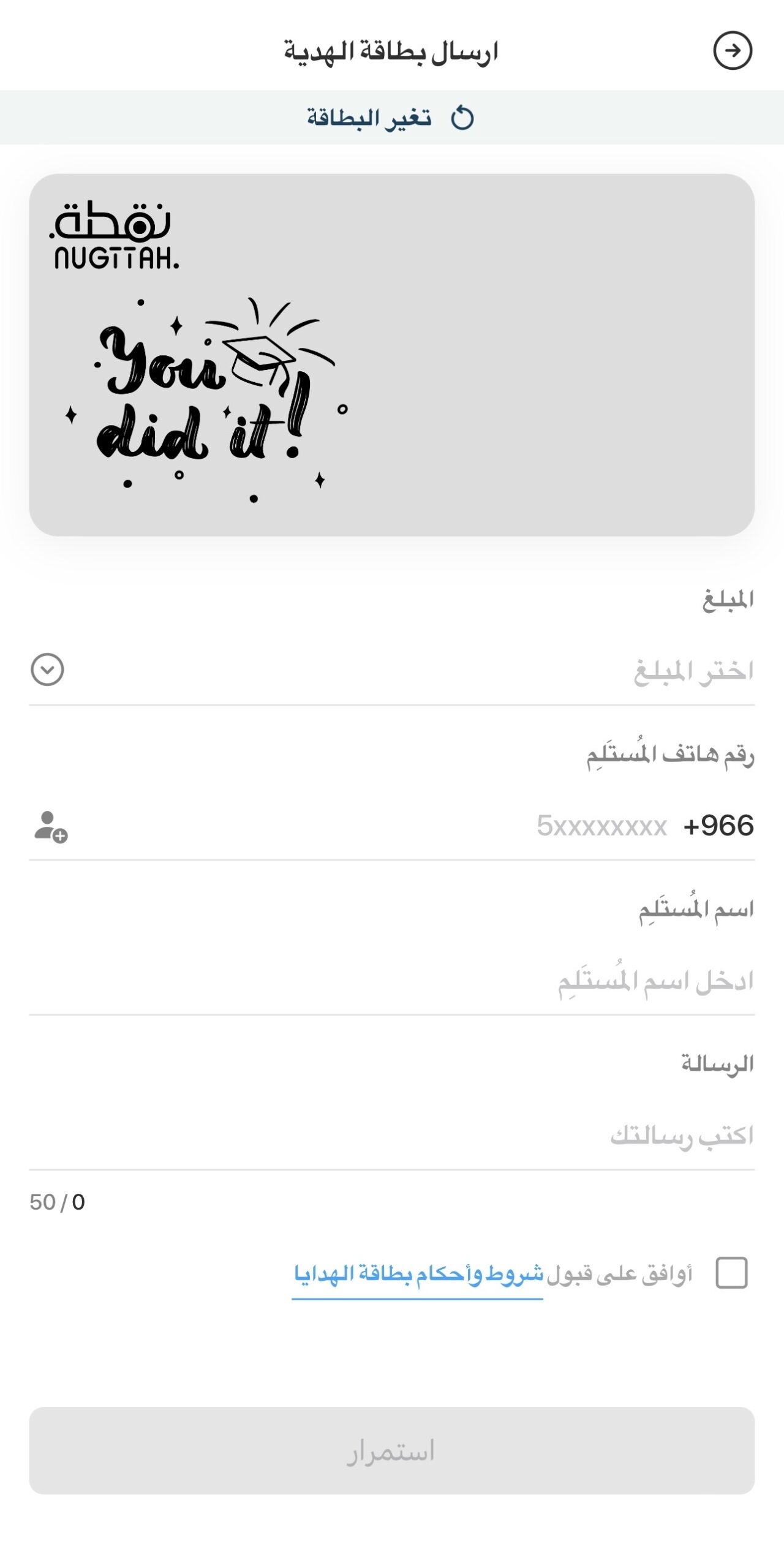
Task: Open شروط وأحكام بطاقة الهدايا link
Action: tap(418, 1274)
